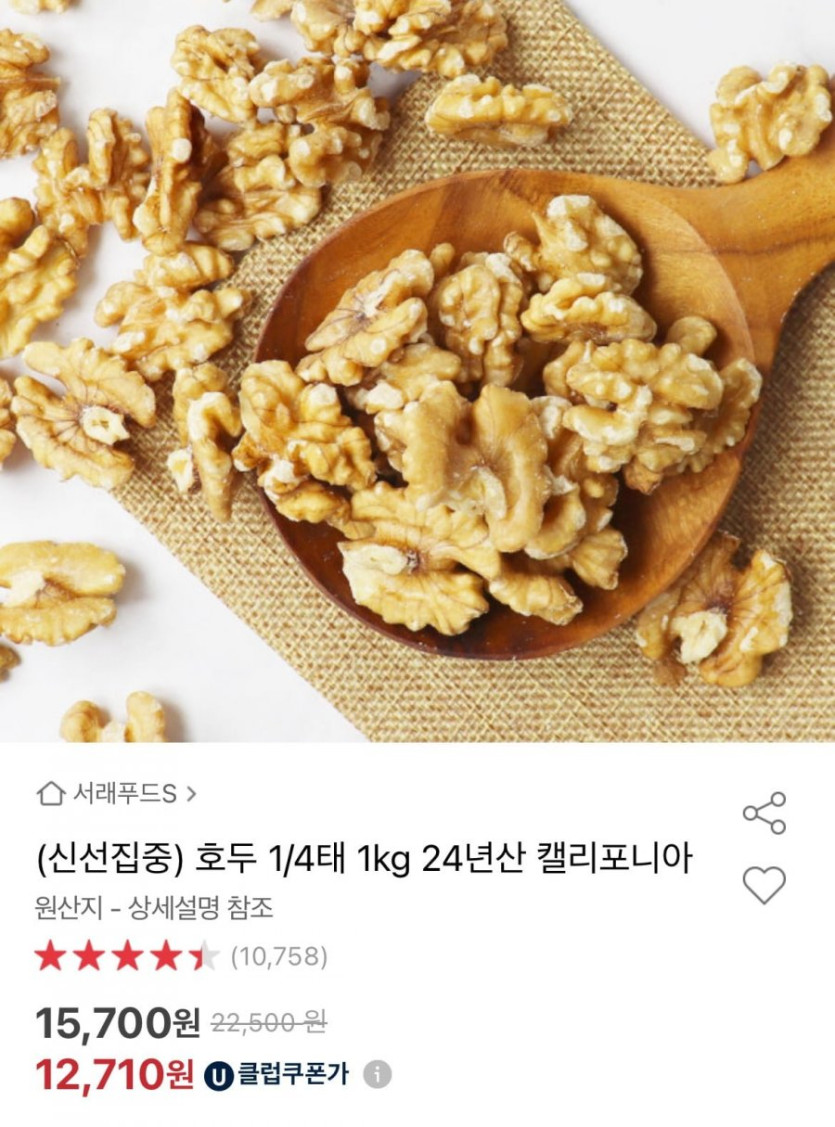
Task: Open the info icon beside 클럽쿠폰가
Action: coord(377,1074)
